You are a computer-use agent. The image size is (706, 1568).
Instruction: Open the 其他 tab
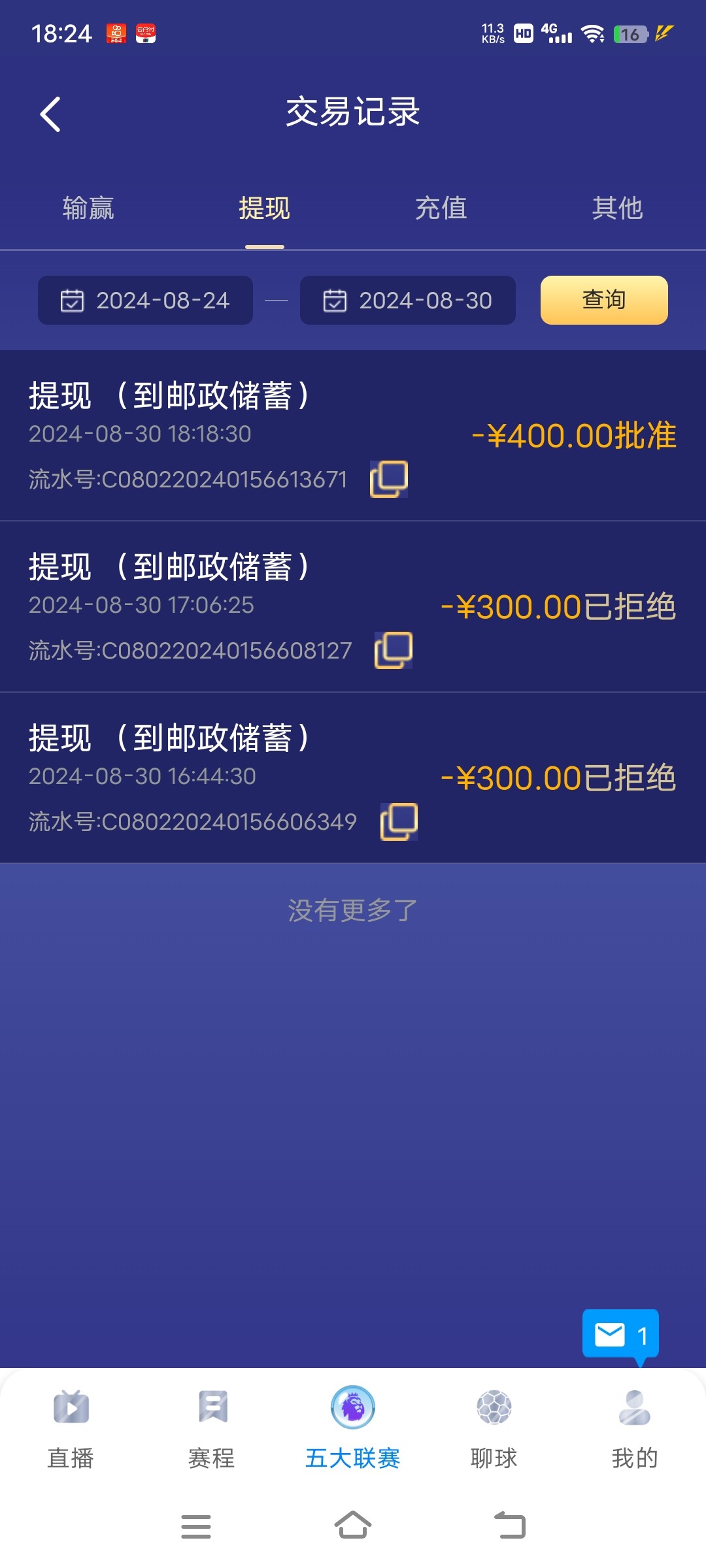[617, 208]
